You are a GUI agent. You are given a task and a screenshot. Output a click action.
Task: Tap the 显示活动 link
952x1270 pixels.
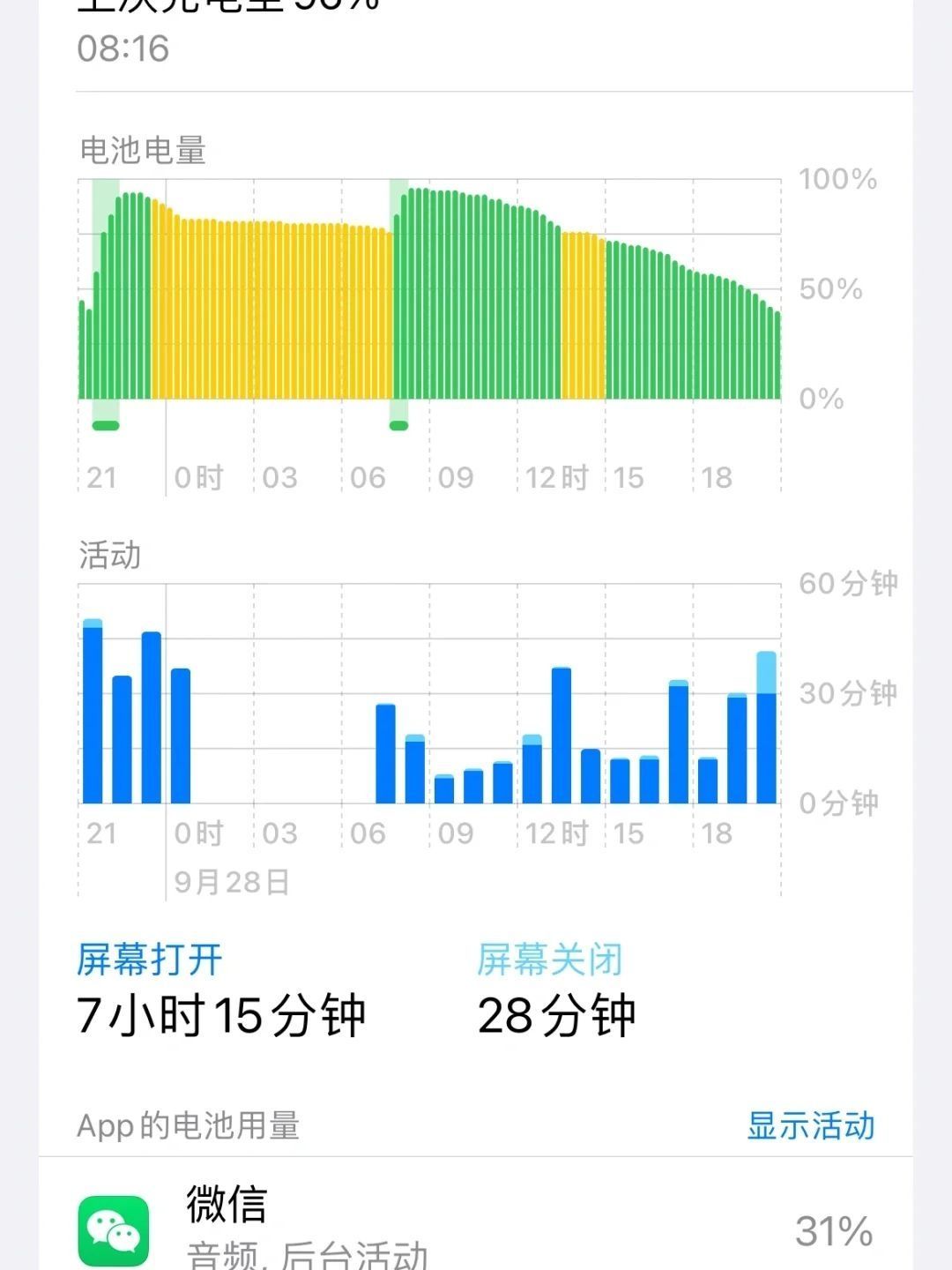coord(810,1125)
